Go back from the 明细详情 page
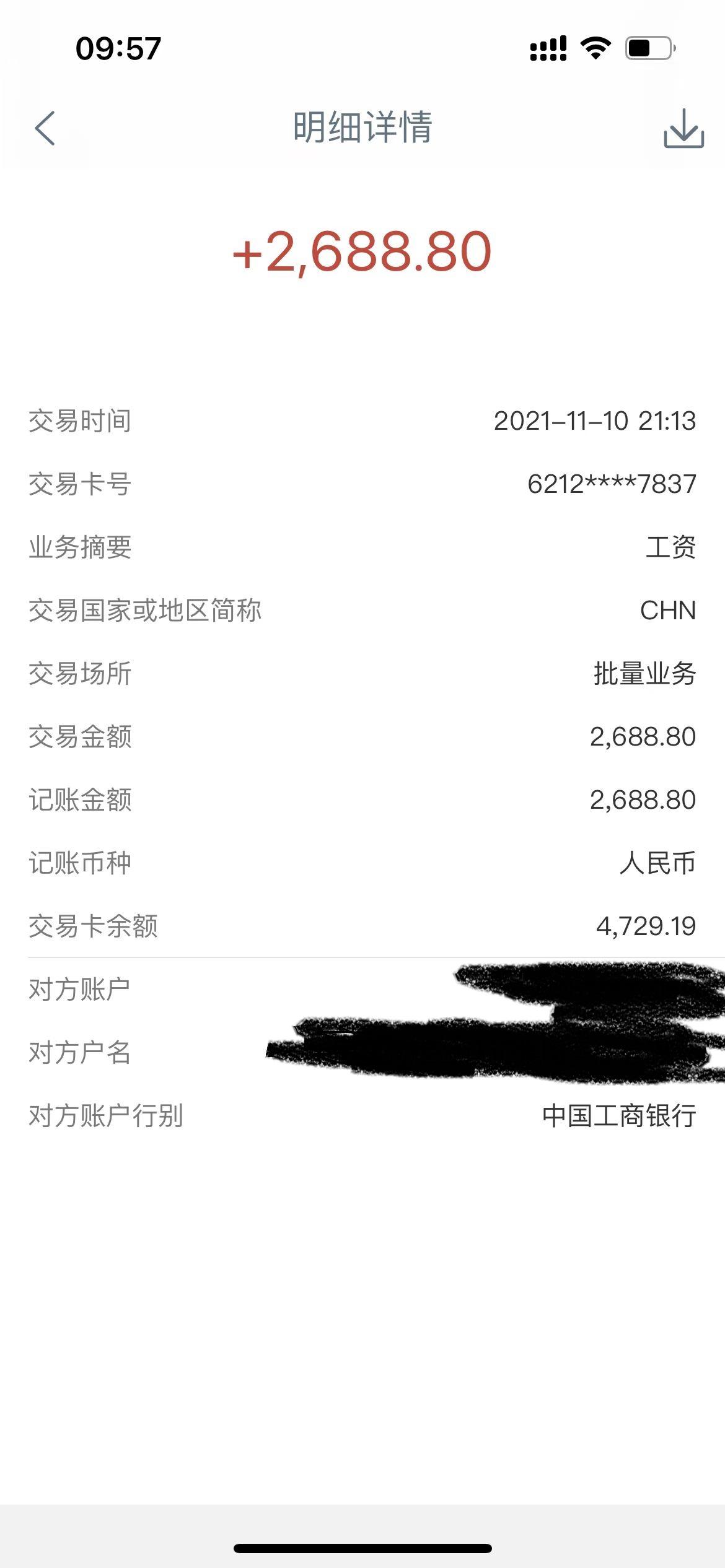The width and height of the screenshot is (725, 1568). click(45, 128)
